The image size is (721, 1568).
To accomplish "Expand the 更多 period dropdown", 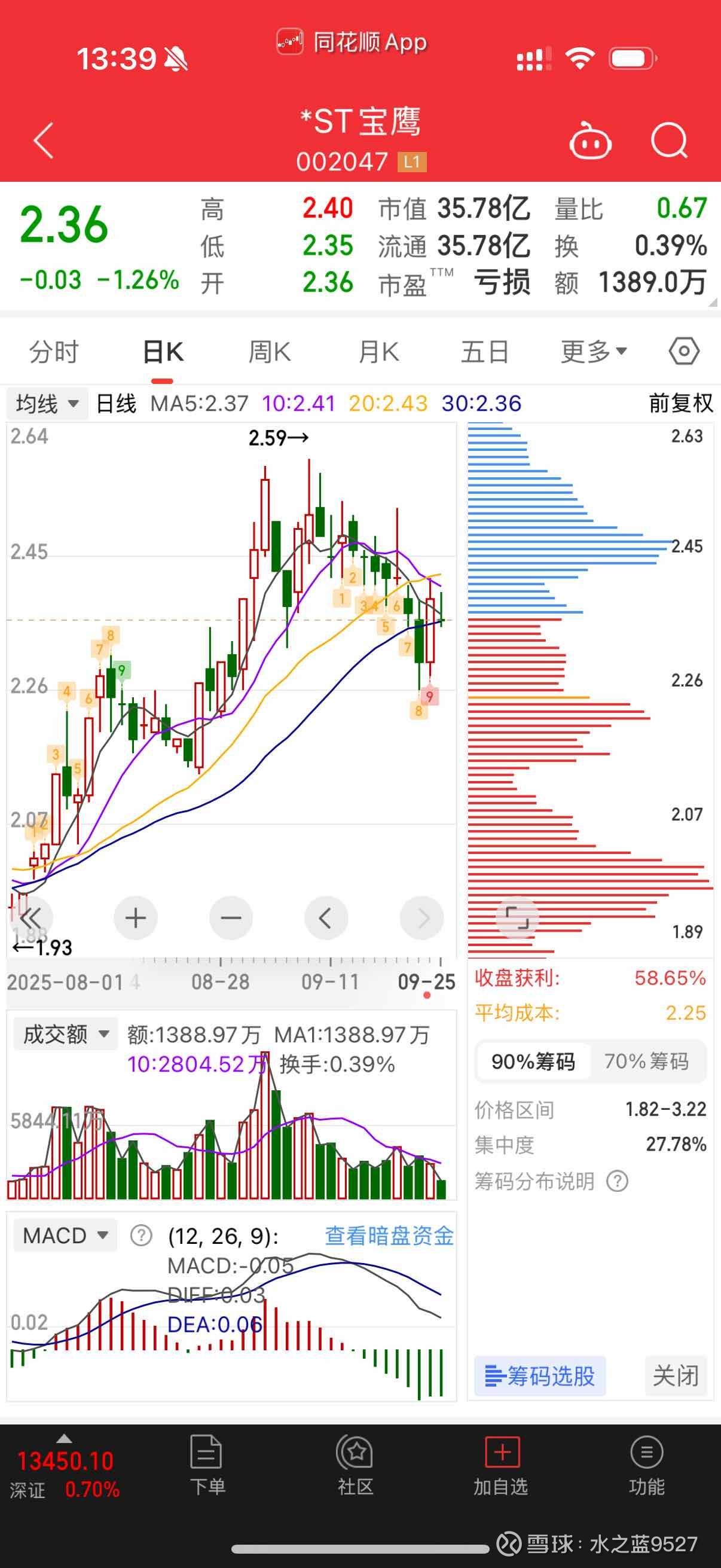I will tap(593, 351).
